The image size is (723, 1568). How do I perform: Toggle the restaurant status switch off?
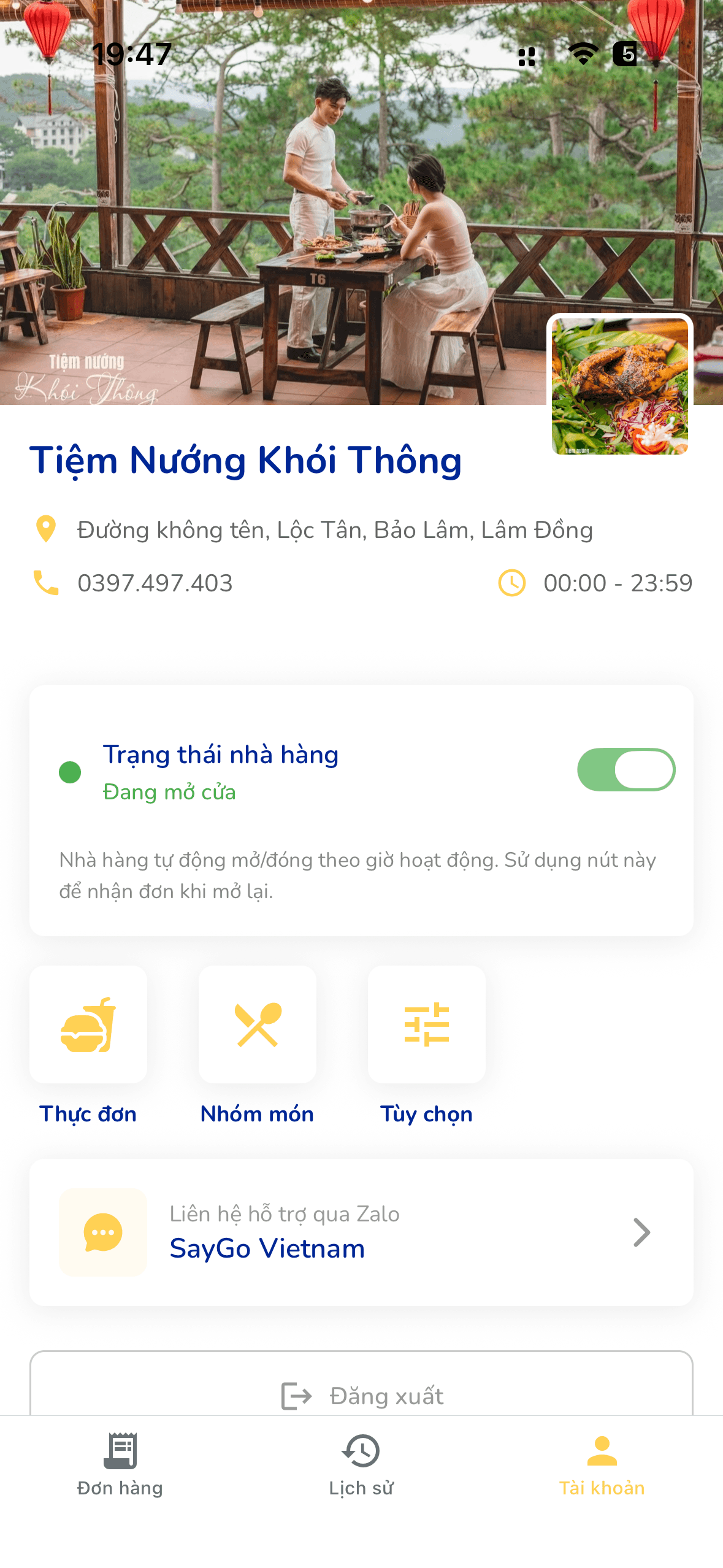(625, 771)
